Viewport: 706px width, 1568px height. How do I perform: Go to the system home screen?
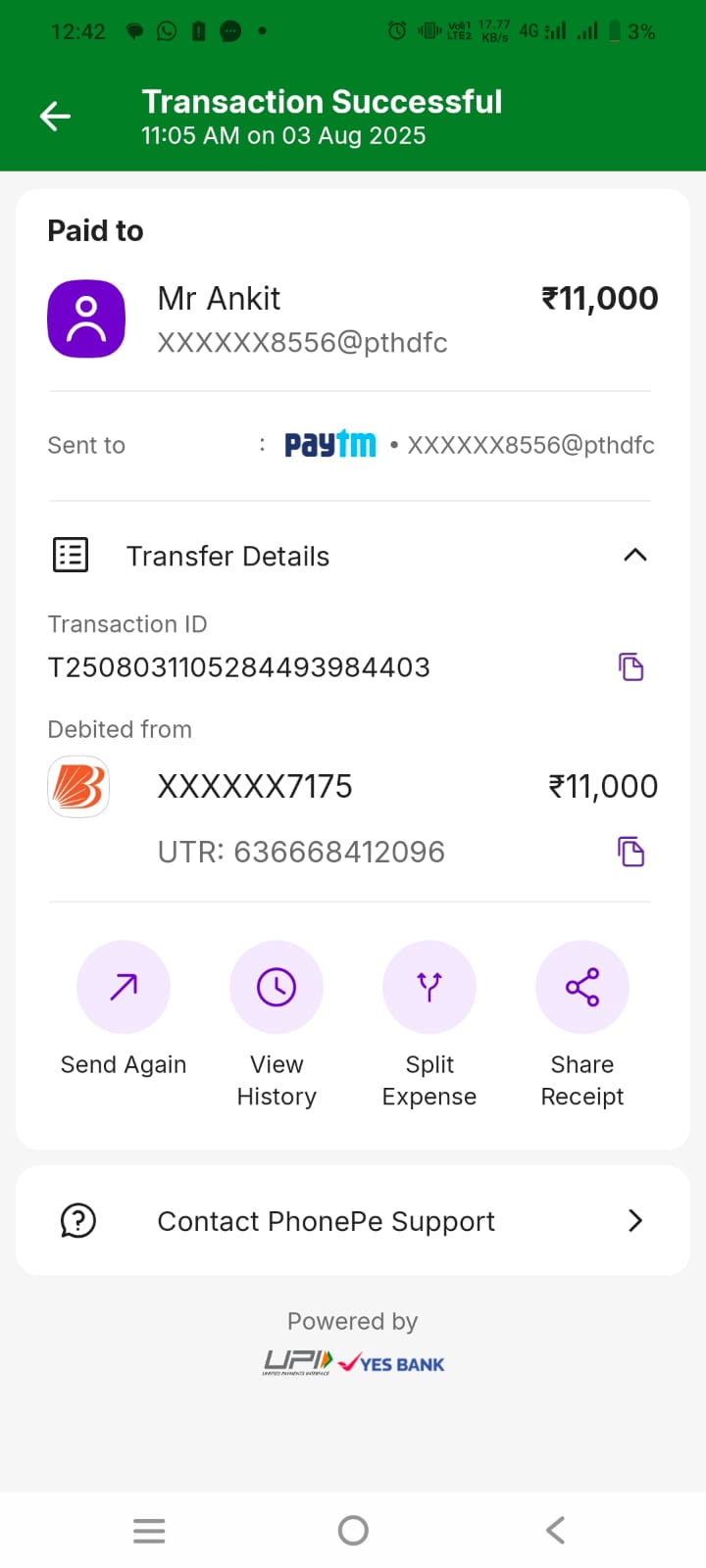353,1530
